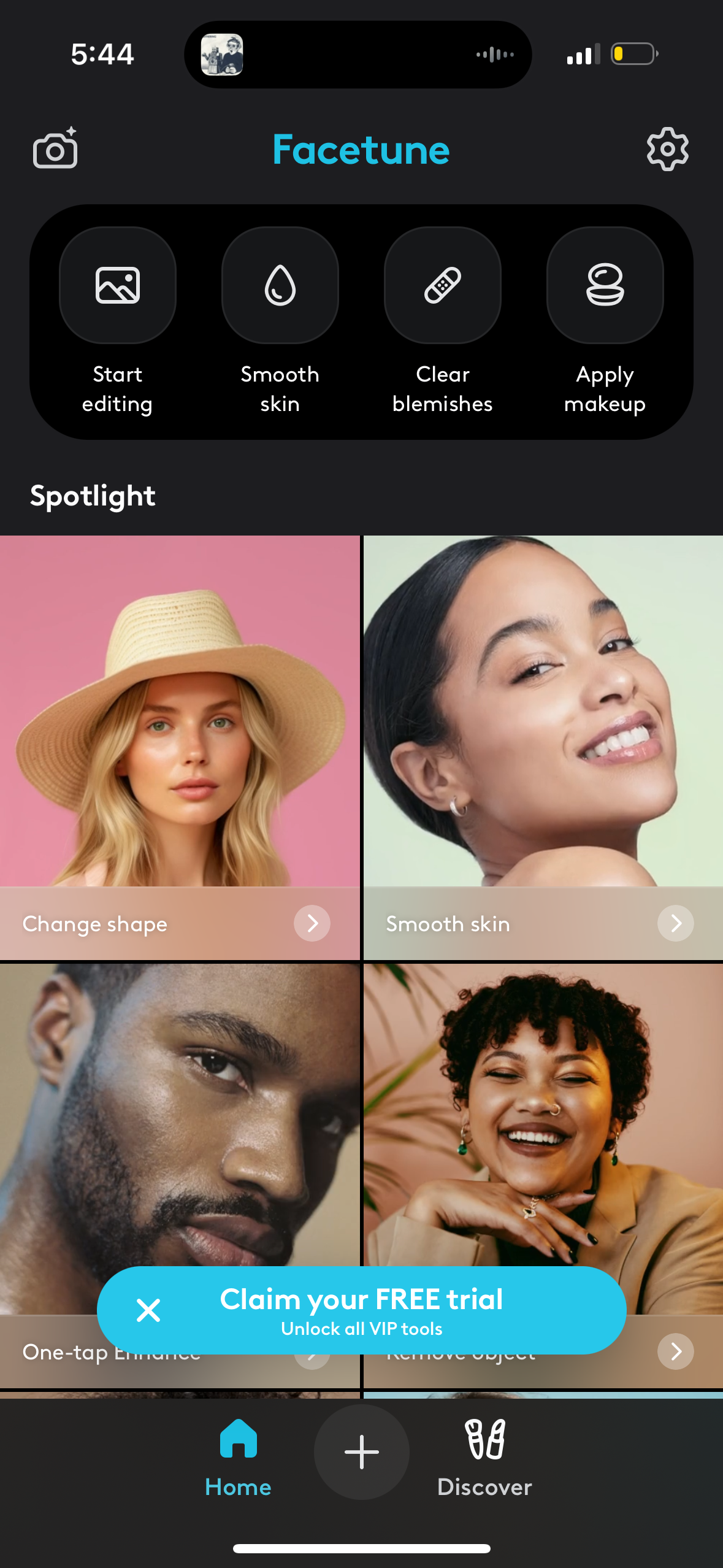Switch to the Discover tab
The image size is (723, 1568).
click(x=485, y=1470)
